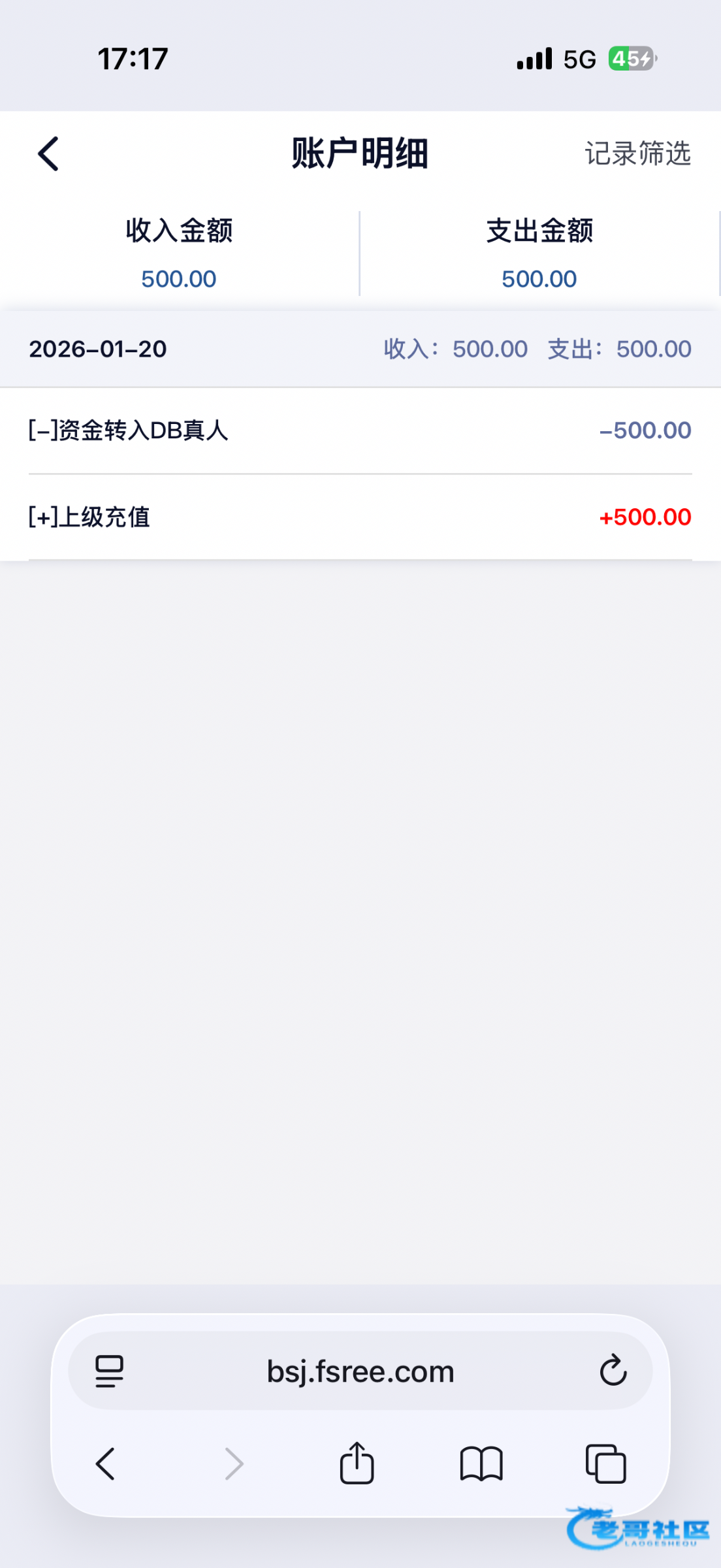Open the Safari page settings menu
721x1568 pixels.
pos(109,1371)
